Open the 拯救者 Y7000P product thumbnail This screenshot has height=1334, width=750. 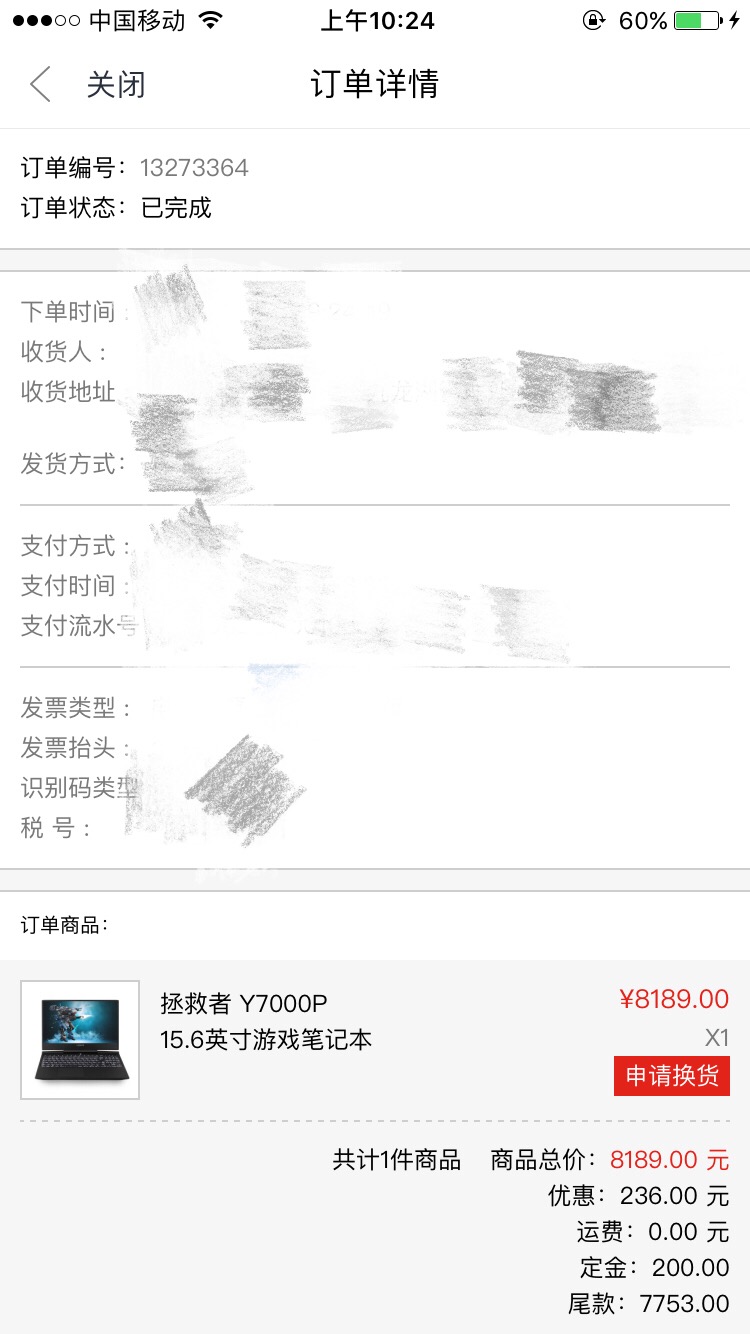(x=80, y=1039)
